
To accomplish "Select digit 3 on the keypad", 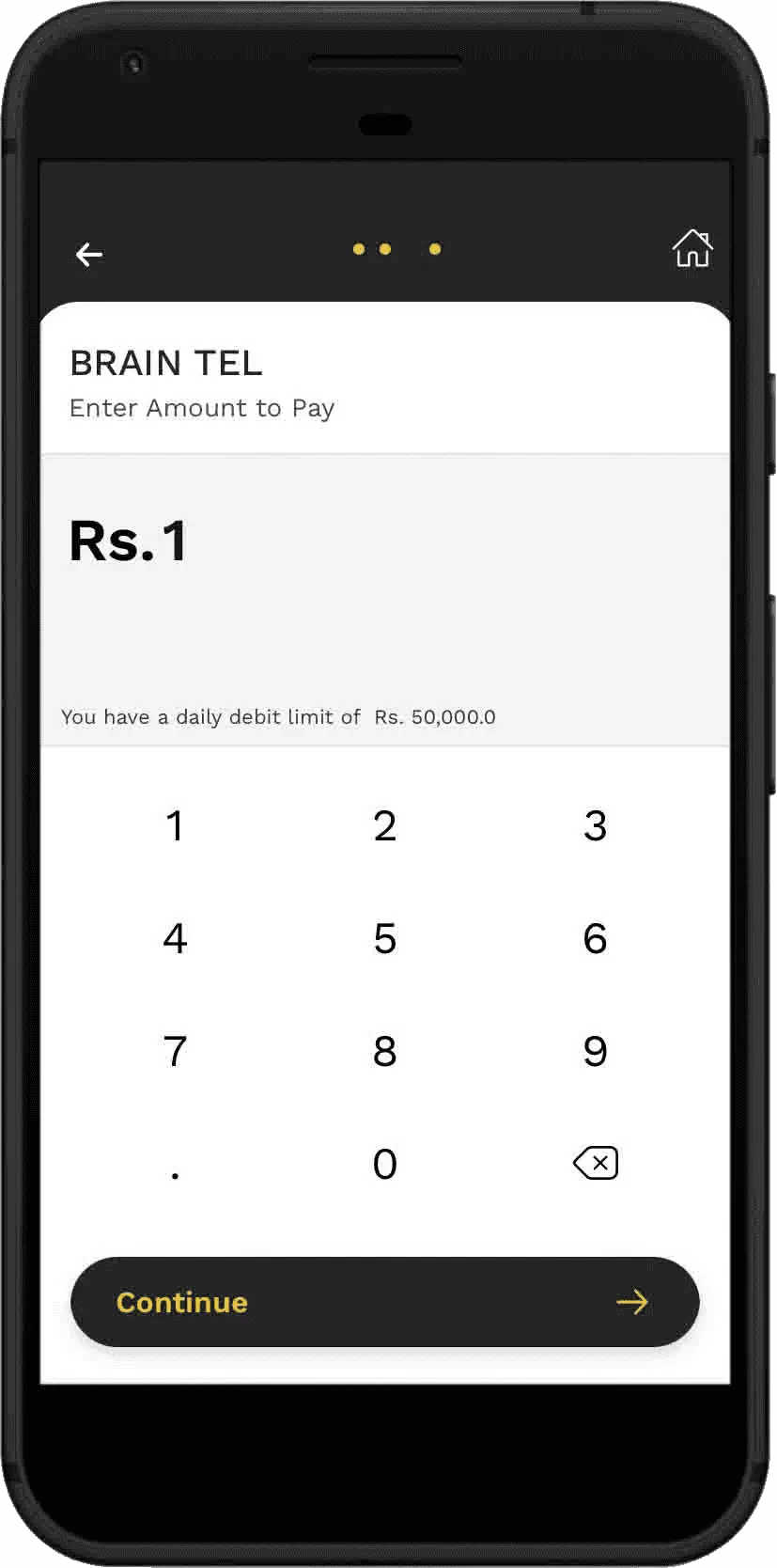I will (595, 826).
